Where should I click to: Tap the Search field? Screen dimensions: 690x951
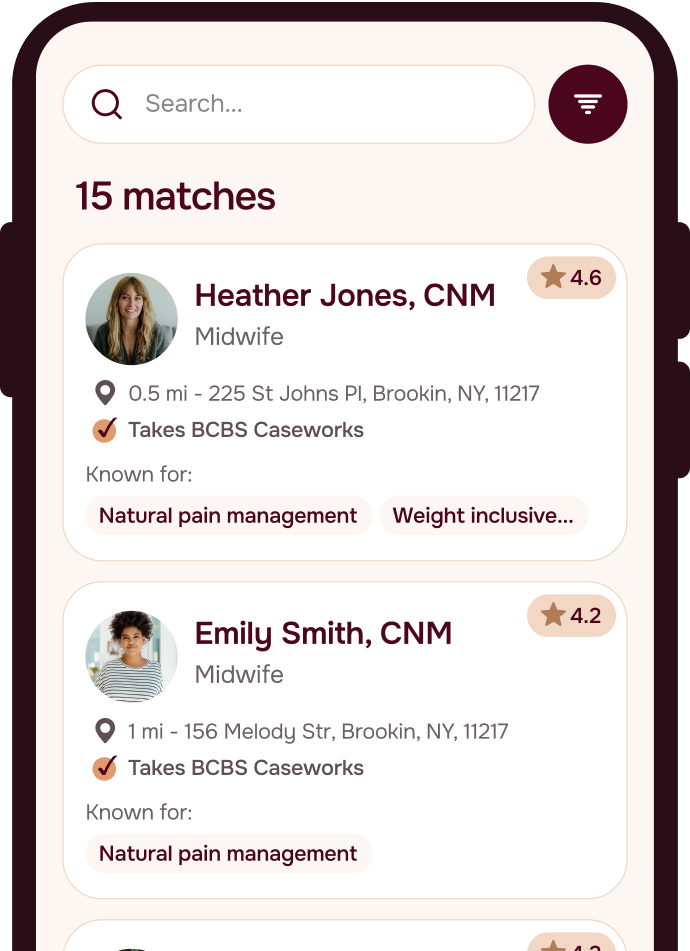tap(300, 104)
